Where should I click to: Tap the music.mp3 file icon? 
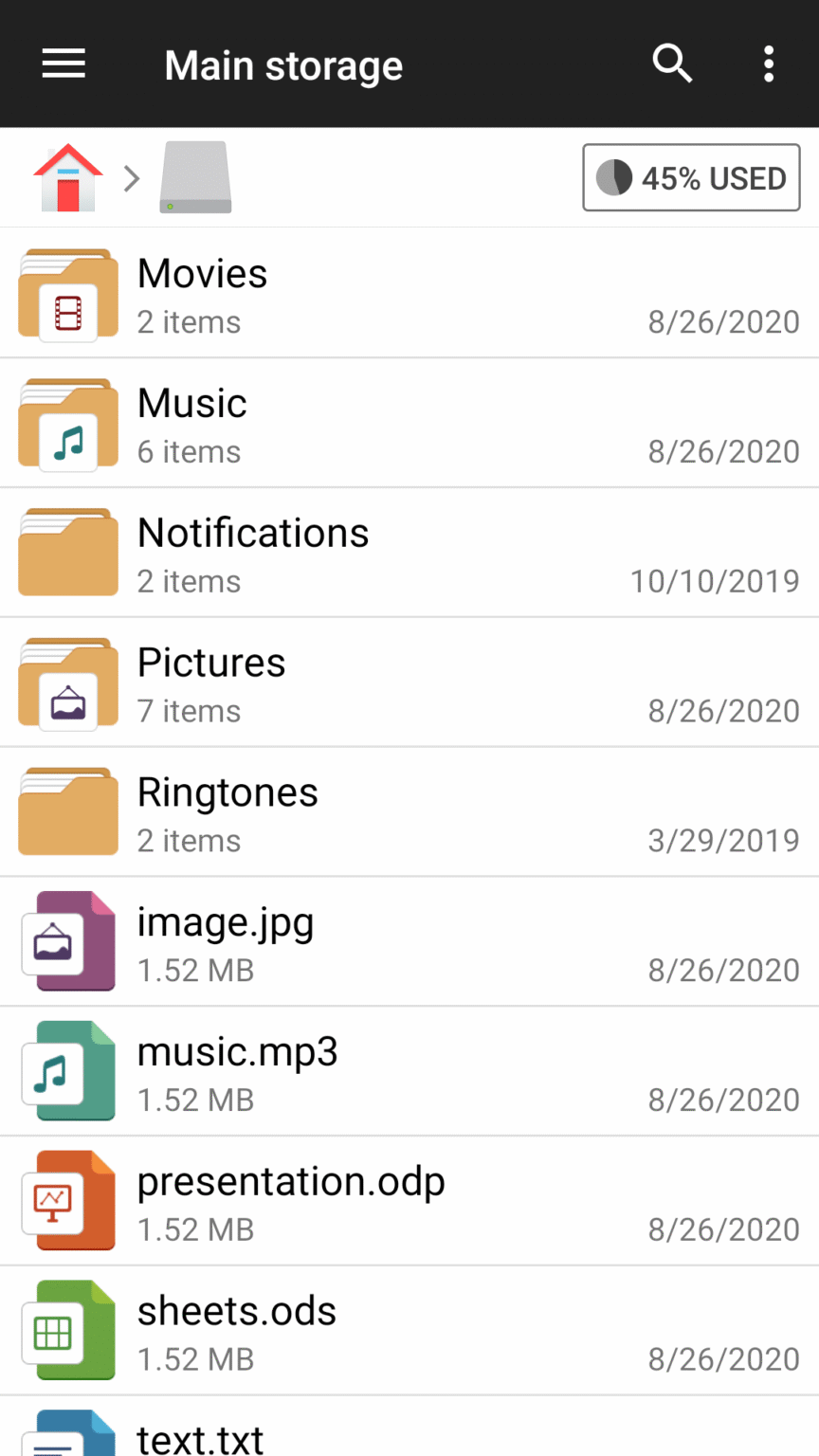[67, 1070]
